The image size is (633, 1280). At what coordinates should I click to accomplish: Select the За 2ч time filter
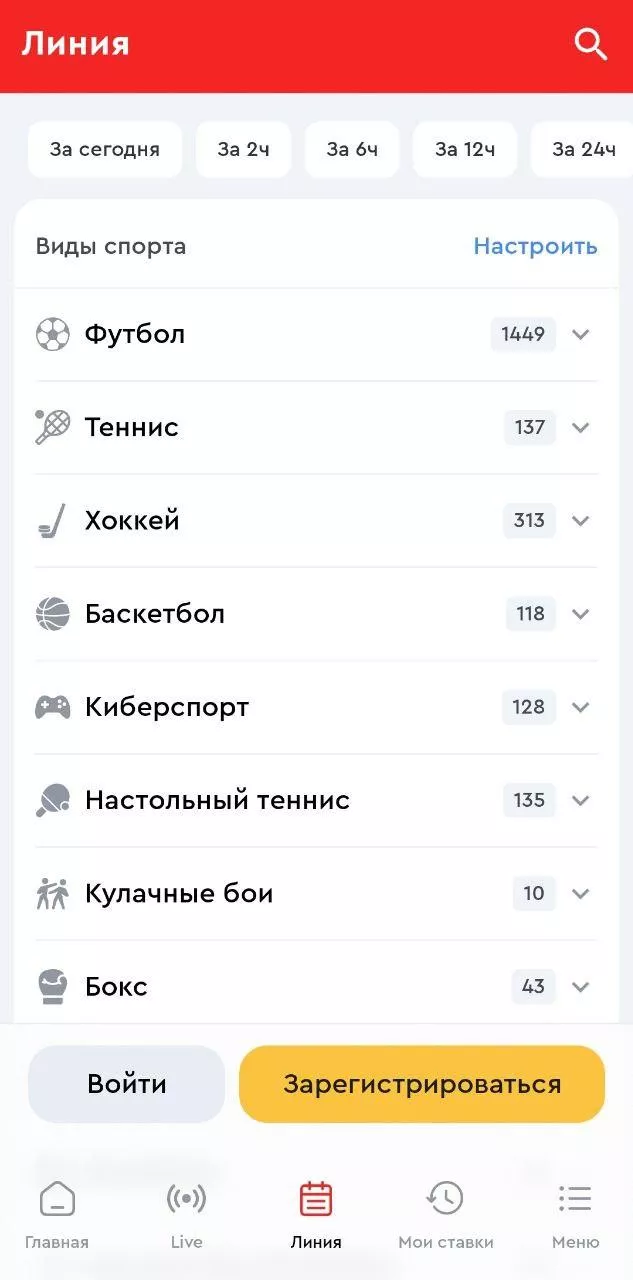[243, 150]
